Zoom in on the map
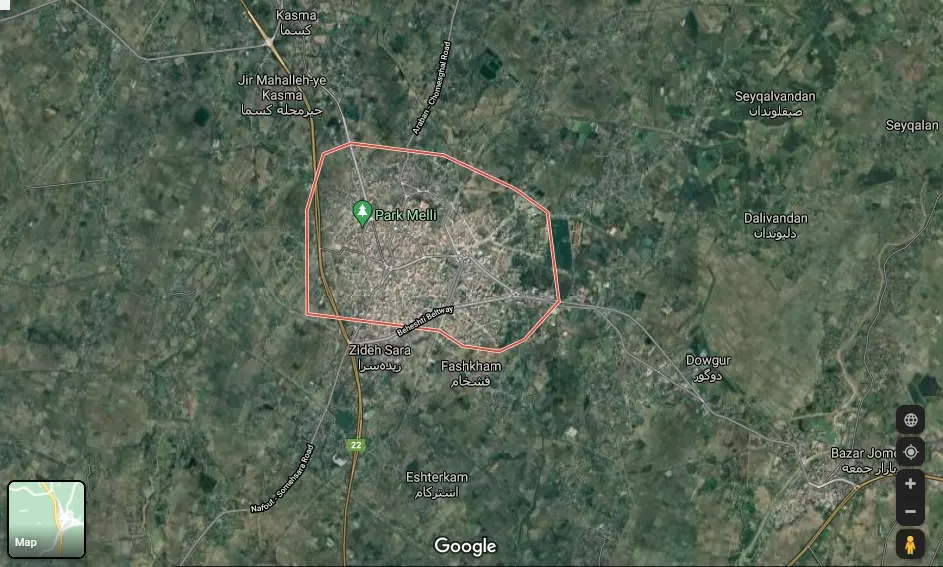Image resolution: width=943 pixels, height=567 pixels. pos(910,484)
